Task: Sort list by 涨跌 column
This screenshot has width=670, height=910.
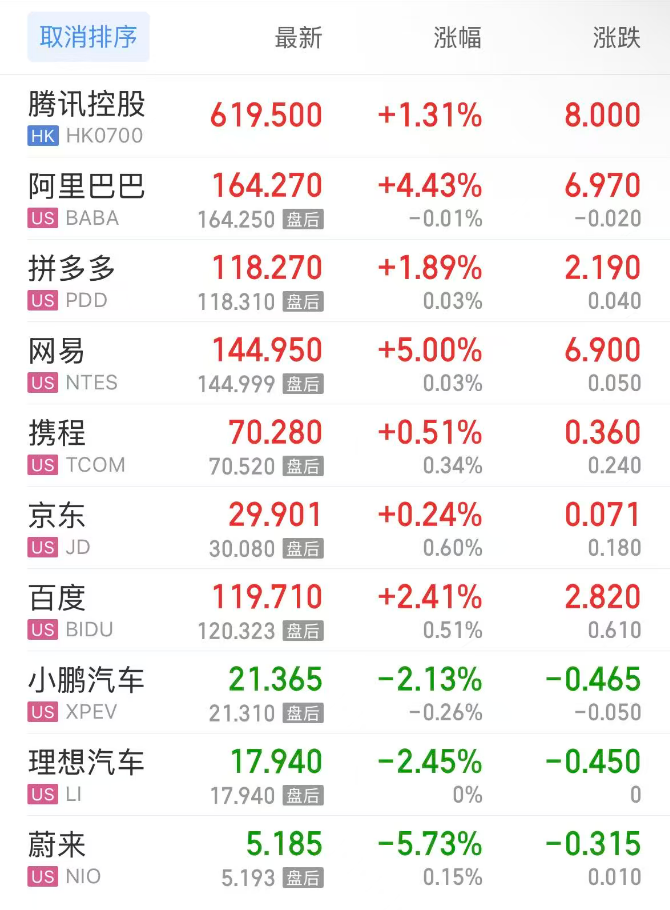Action: click(616, 38)
